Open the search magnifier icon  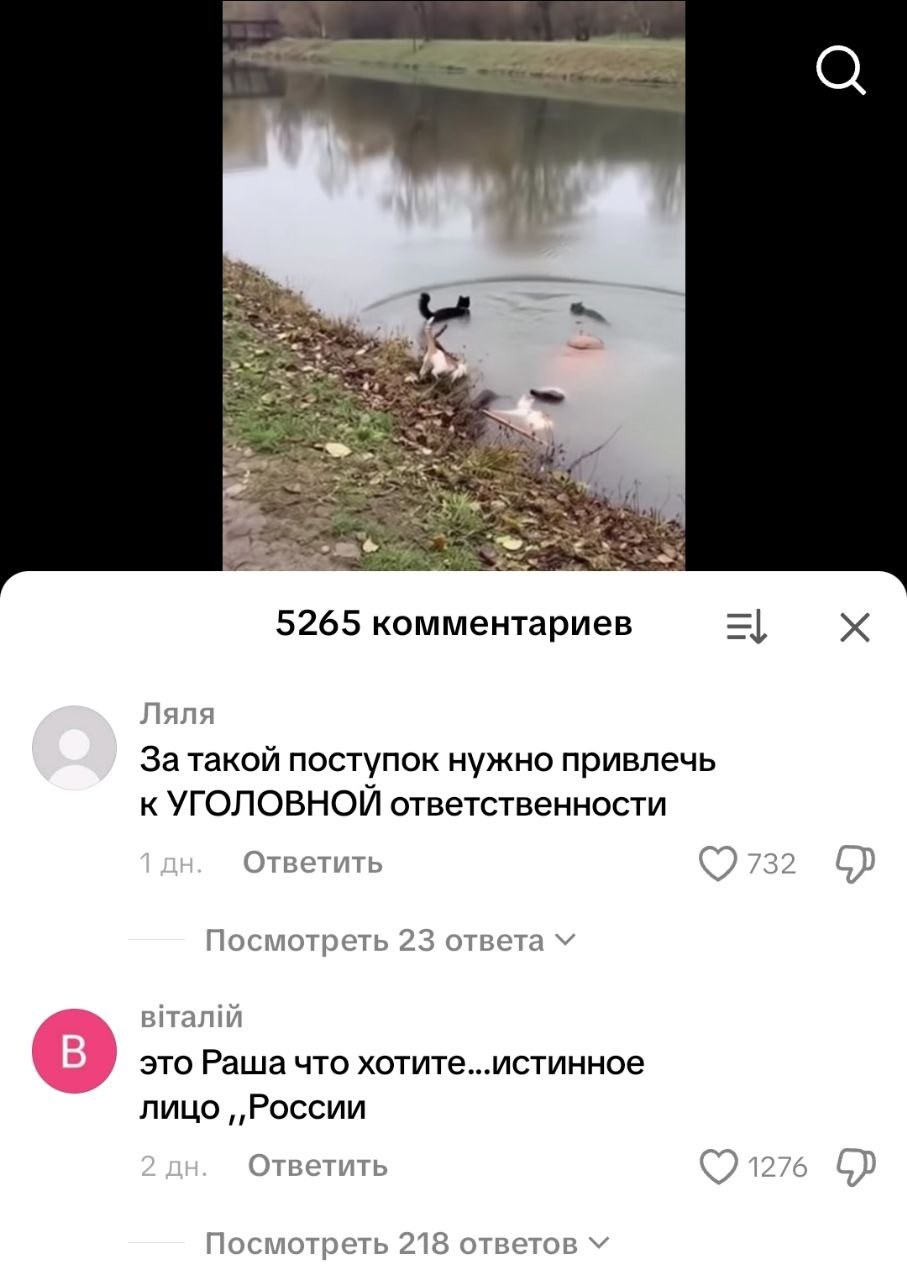[841, 71]
